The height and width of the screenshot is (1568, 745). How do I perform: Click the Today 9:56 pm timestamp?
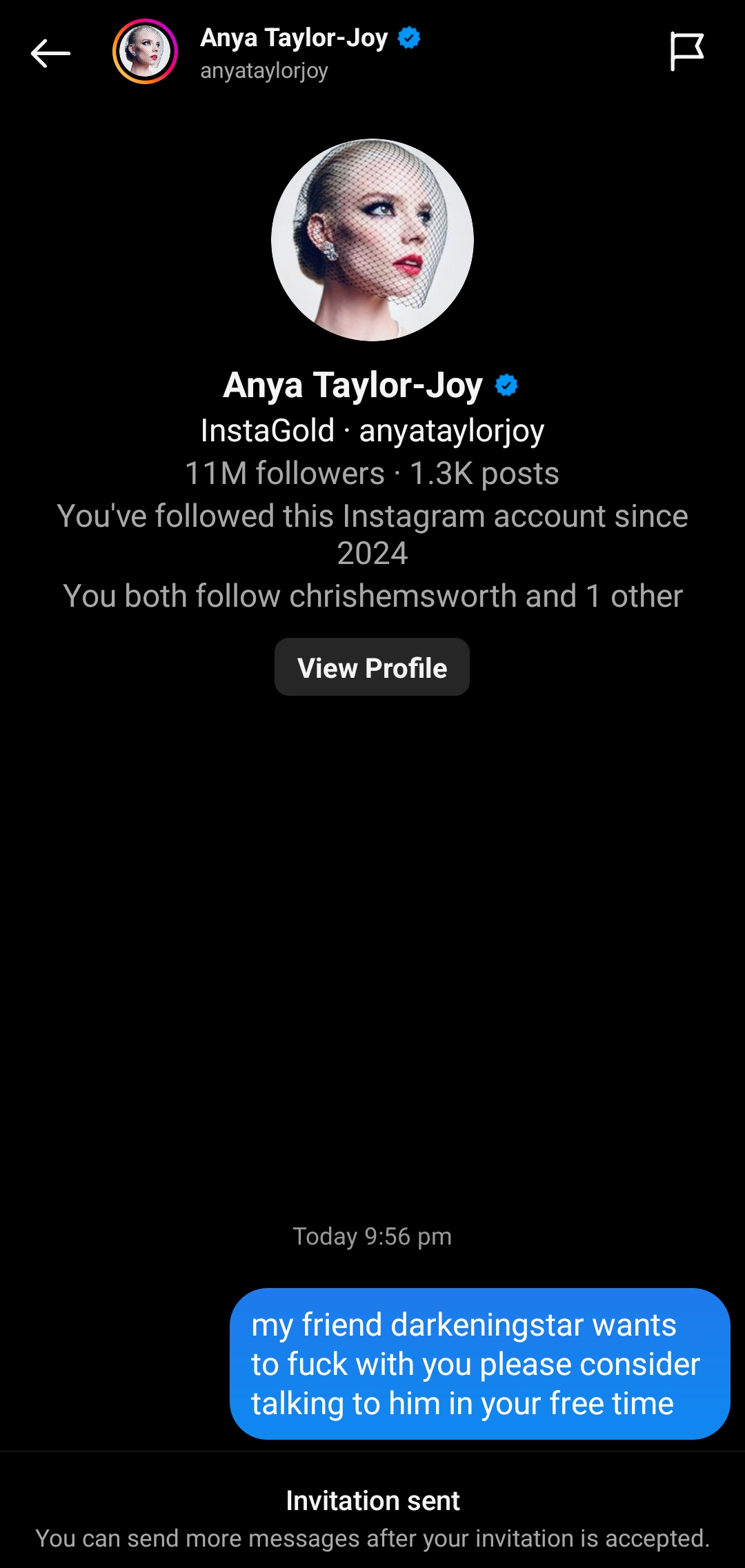pyautogui.click(x=372, y=1235)
